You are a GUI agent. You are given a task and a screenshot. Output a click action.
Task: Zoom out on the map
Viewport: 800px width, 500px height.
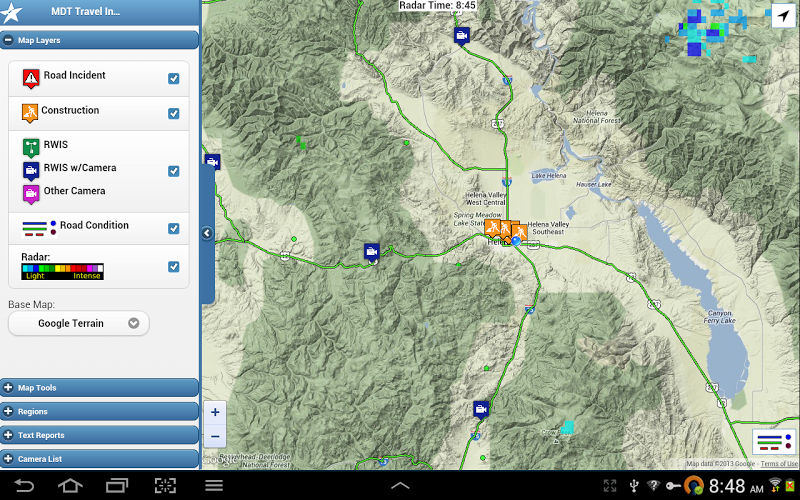215,436
